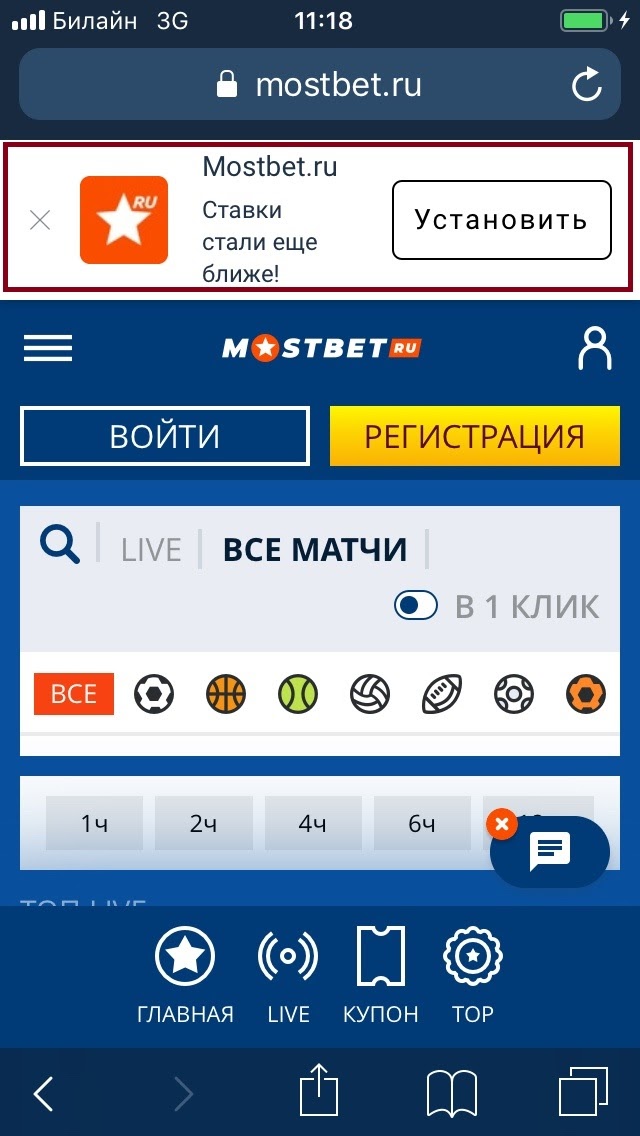
Task: Open the user profile icon
Action: 594,348
